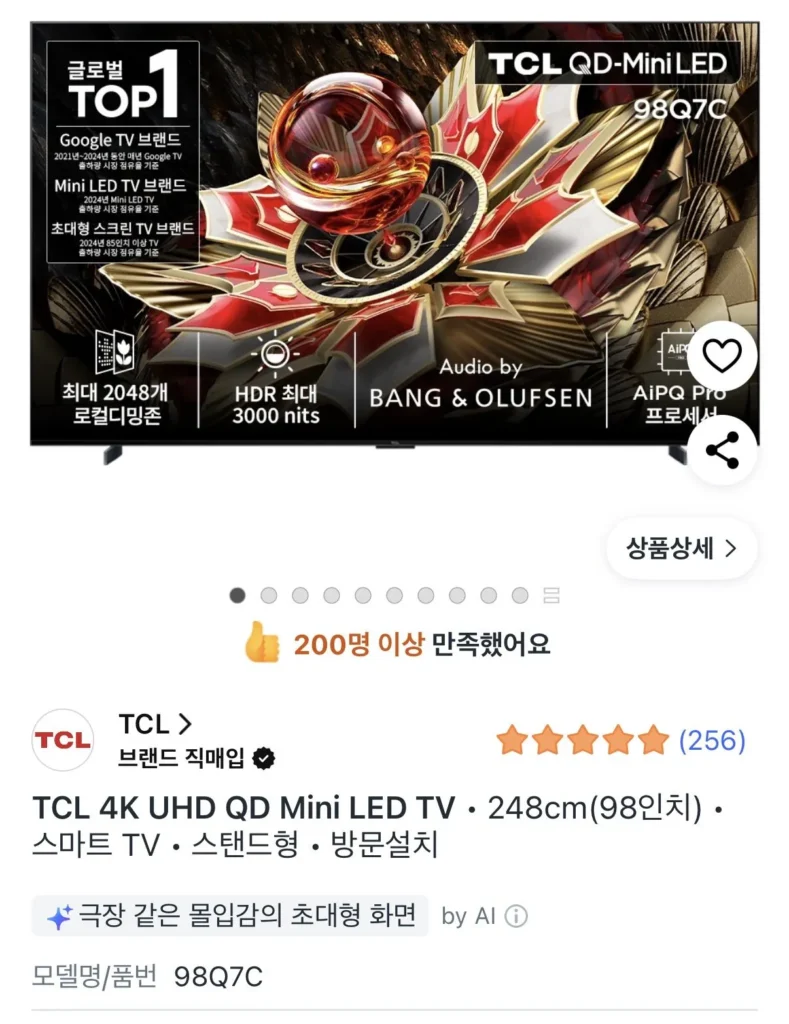Share the product using the share icon
The image size is (789, 1024).
click(x=722, y=453)
